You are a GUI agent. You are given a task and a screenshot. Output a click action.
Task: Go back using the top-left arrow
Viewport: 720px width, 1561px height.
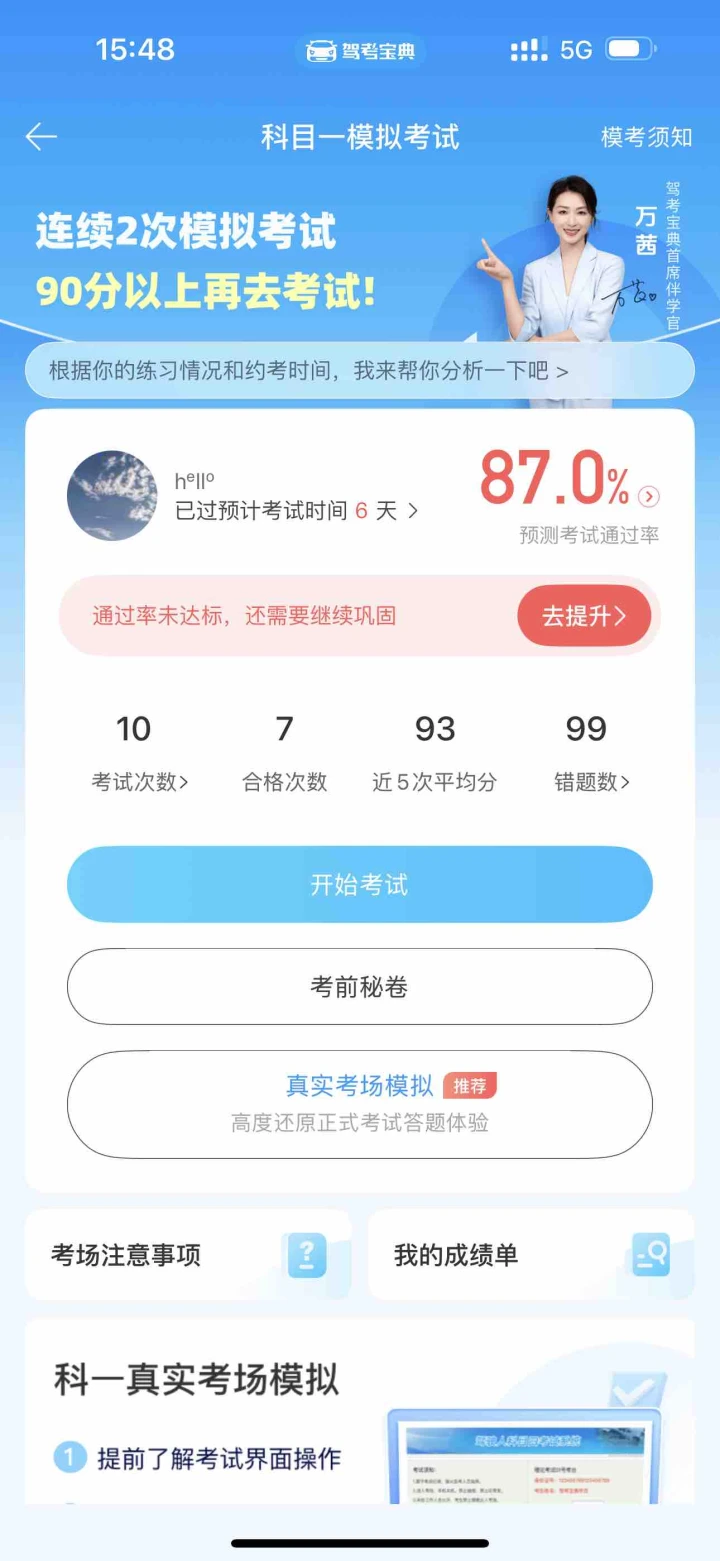coord(41,137)
